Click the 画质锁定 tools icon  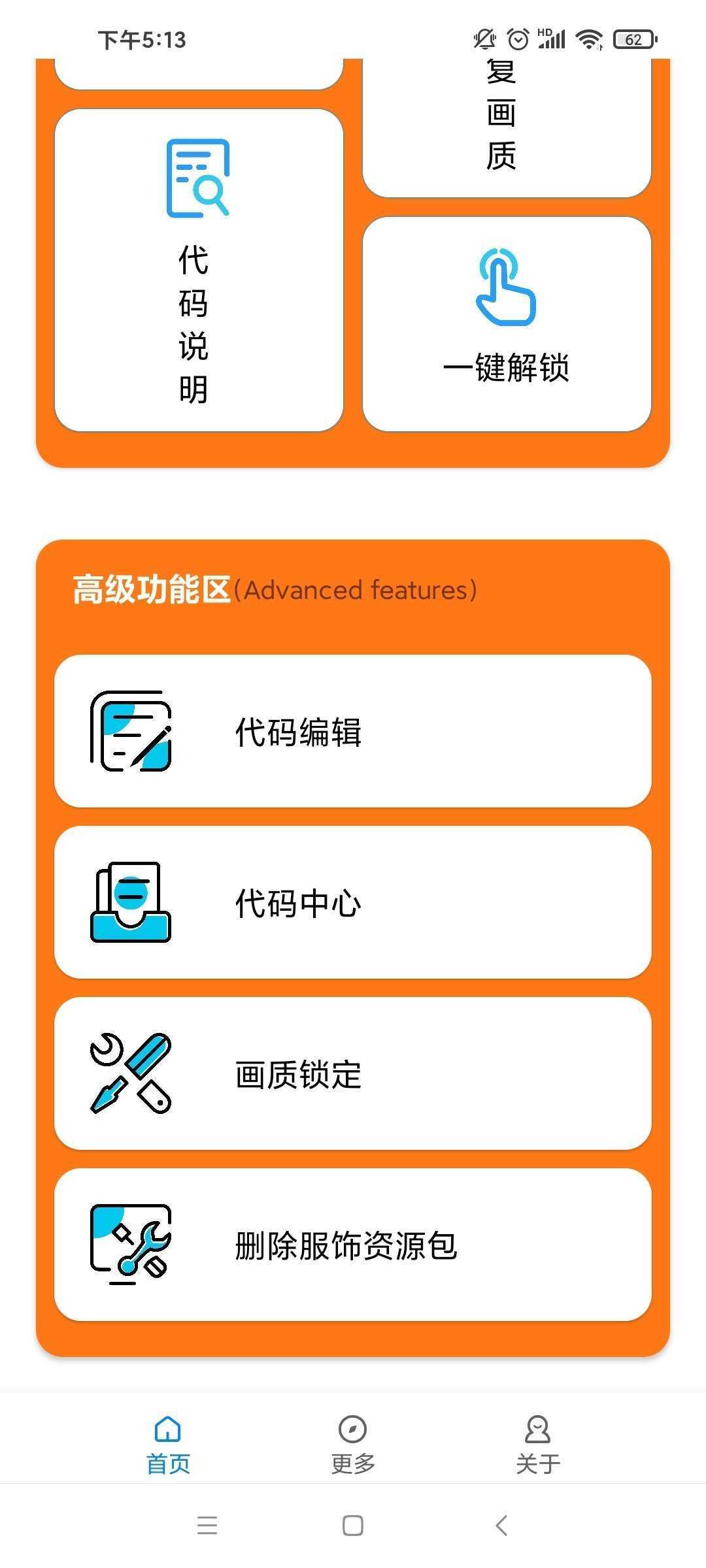point(131,1075)
